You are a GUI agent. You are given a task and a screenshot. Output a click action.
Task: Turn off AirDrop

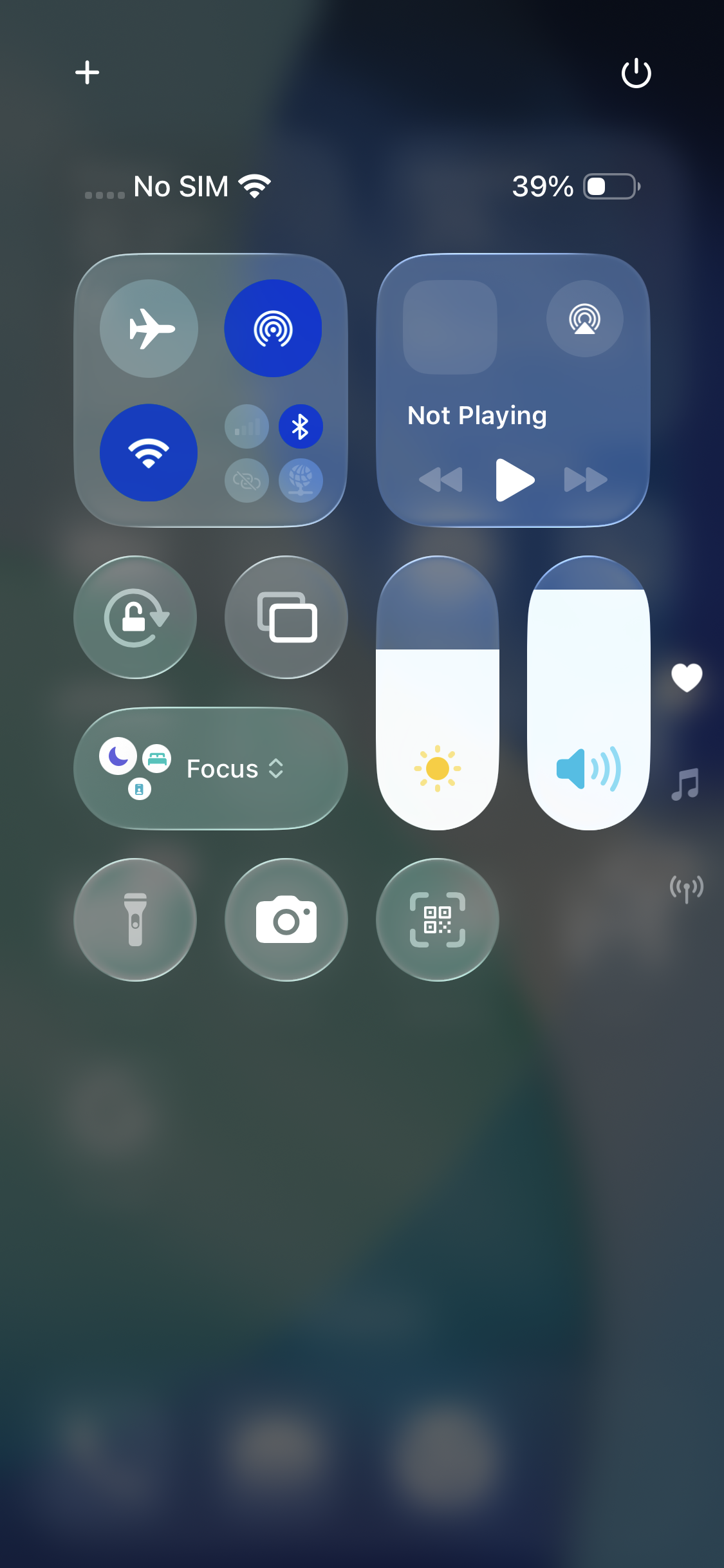[x=273, y=328]
